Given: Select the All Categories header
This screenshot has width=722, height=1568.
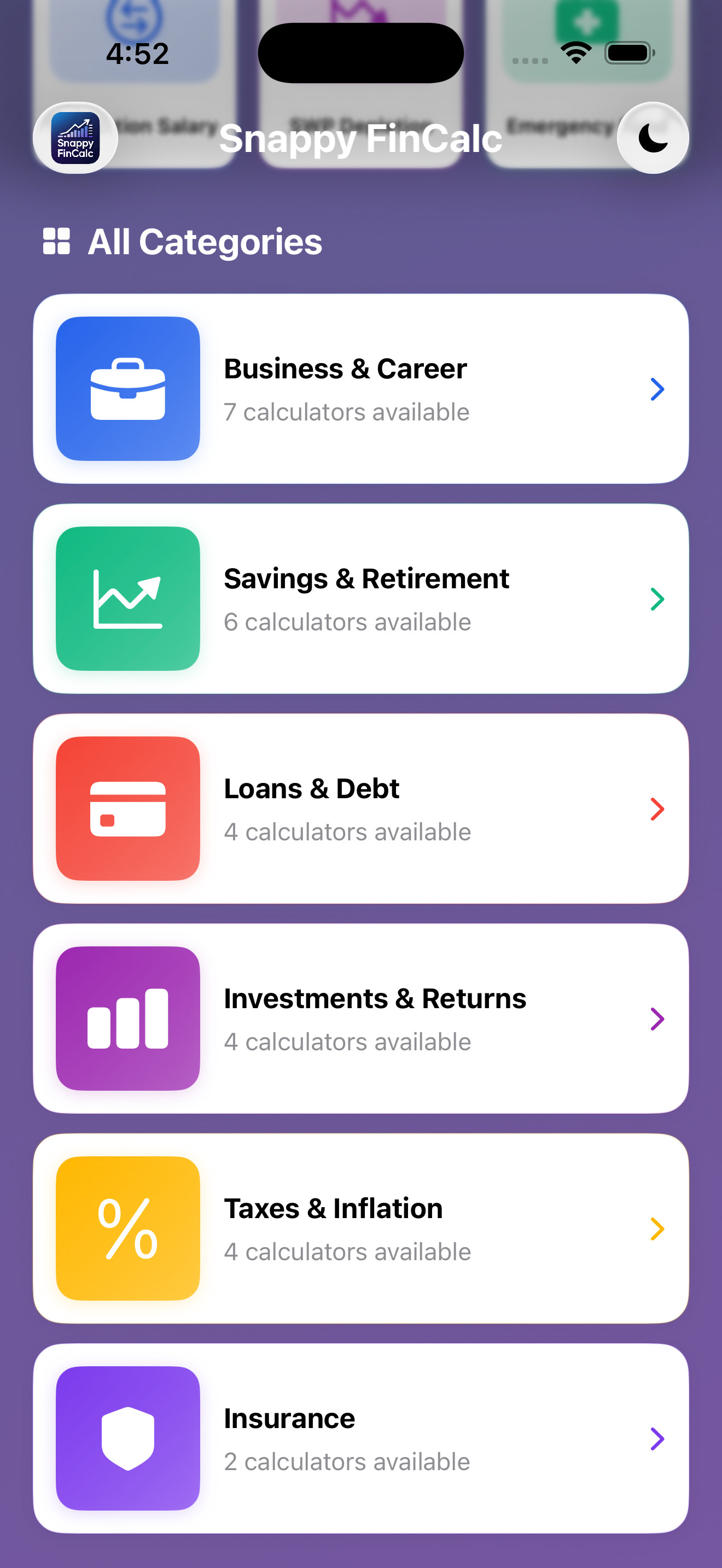Looking at the screenshot, I should [x=205, y=242].
